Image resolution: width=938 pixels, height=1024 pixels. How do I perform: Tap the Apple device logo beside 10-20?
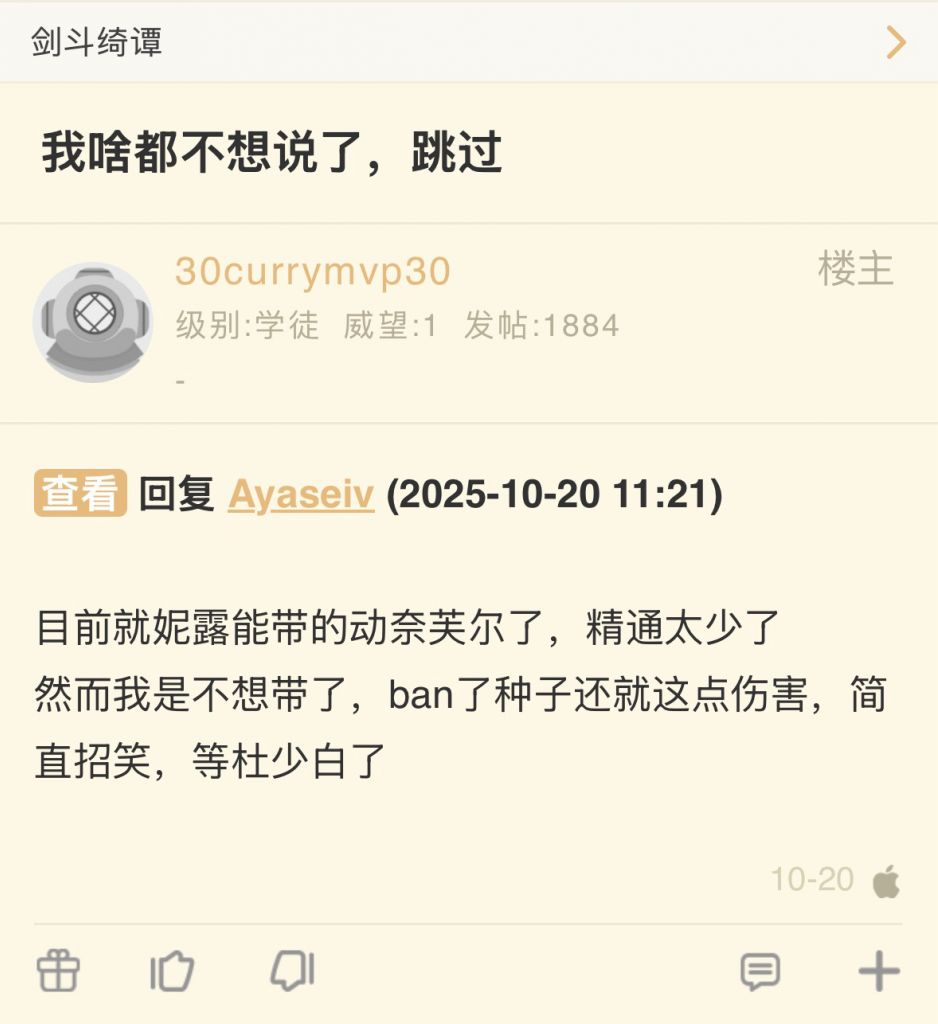click(x=884, y=881)
